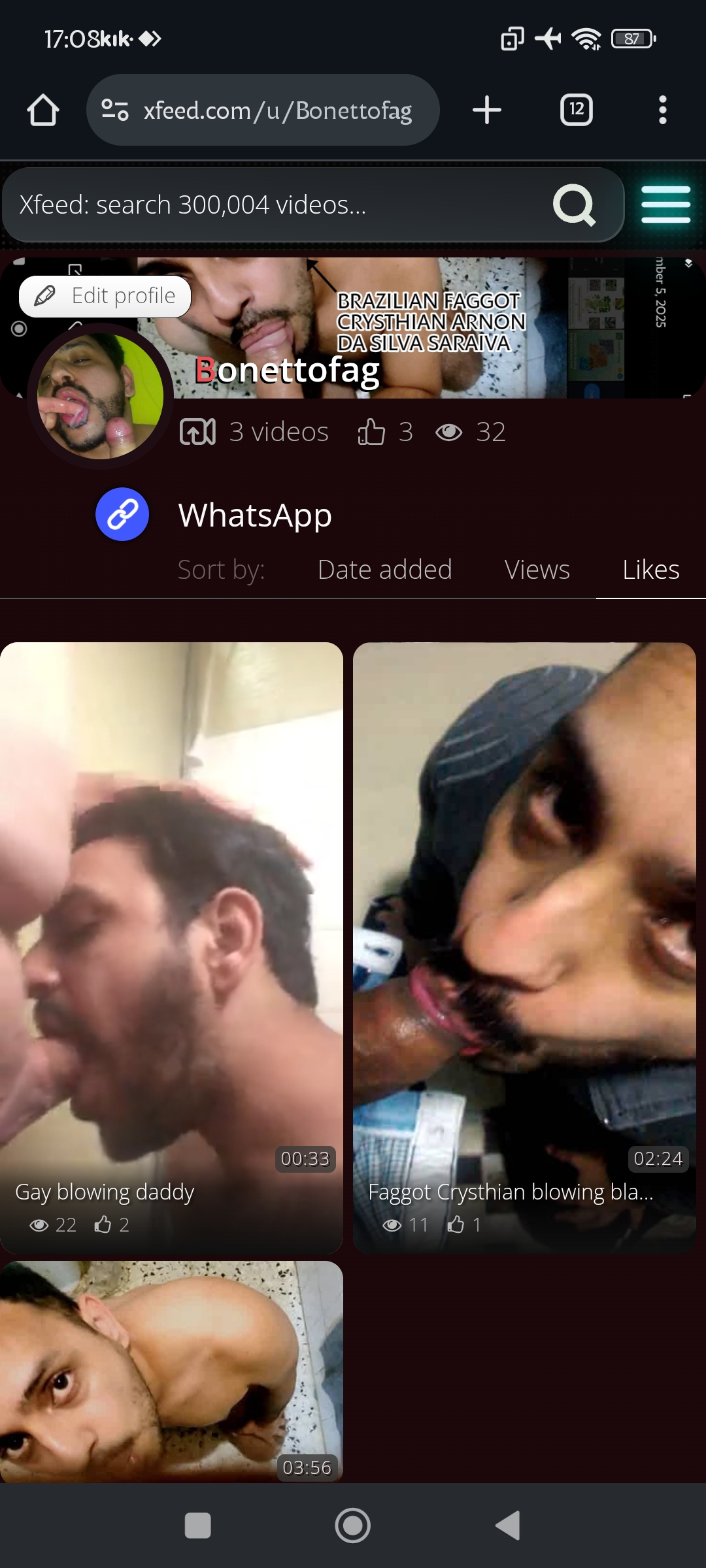Open the tab switcher showing 12 tabs
Screen dimensions: 706x1568
point(576,109)
